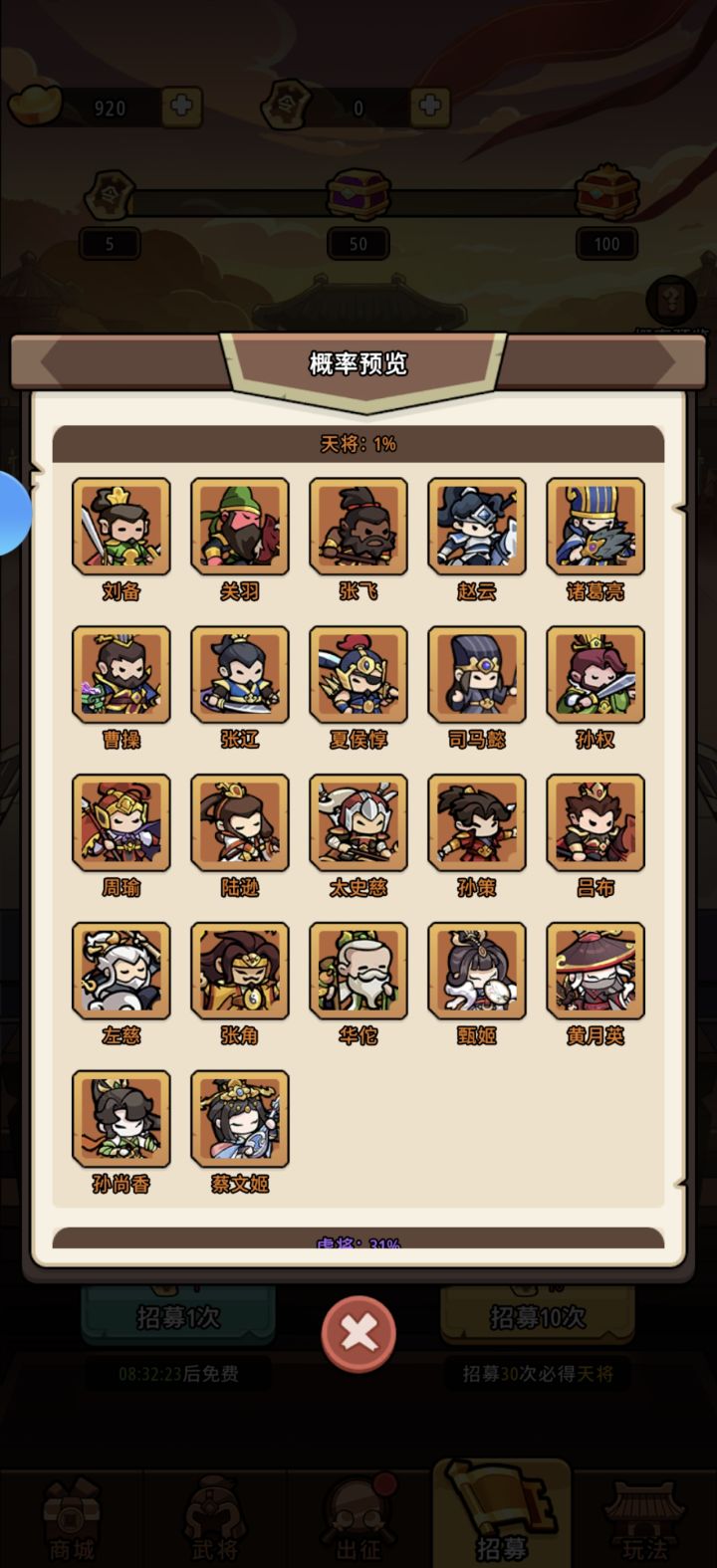Select the Guan Yu hero portrait
This screenshot has width=717, height=1568.
[x=239, y=526]
